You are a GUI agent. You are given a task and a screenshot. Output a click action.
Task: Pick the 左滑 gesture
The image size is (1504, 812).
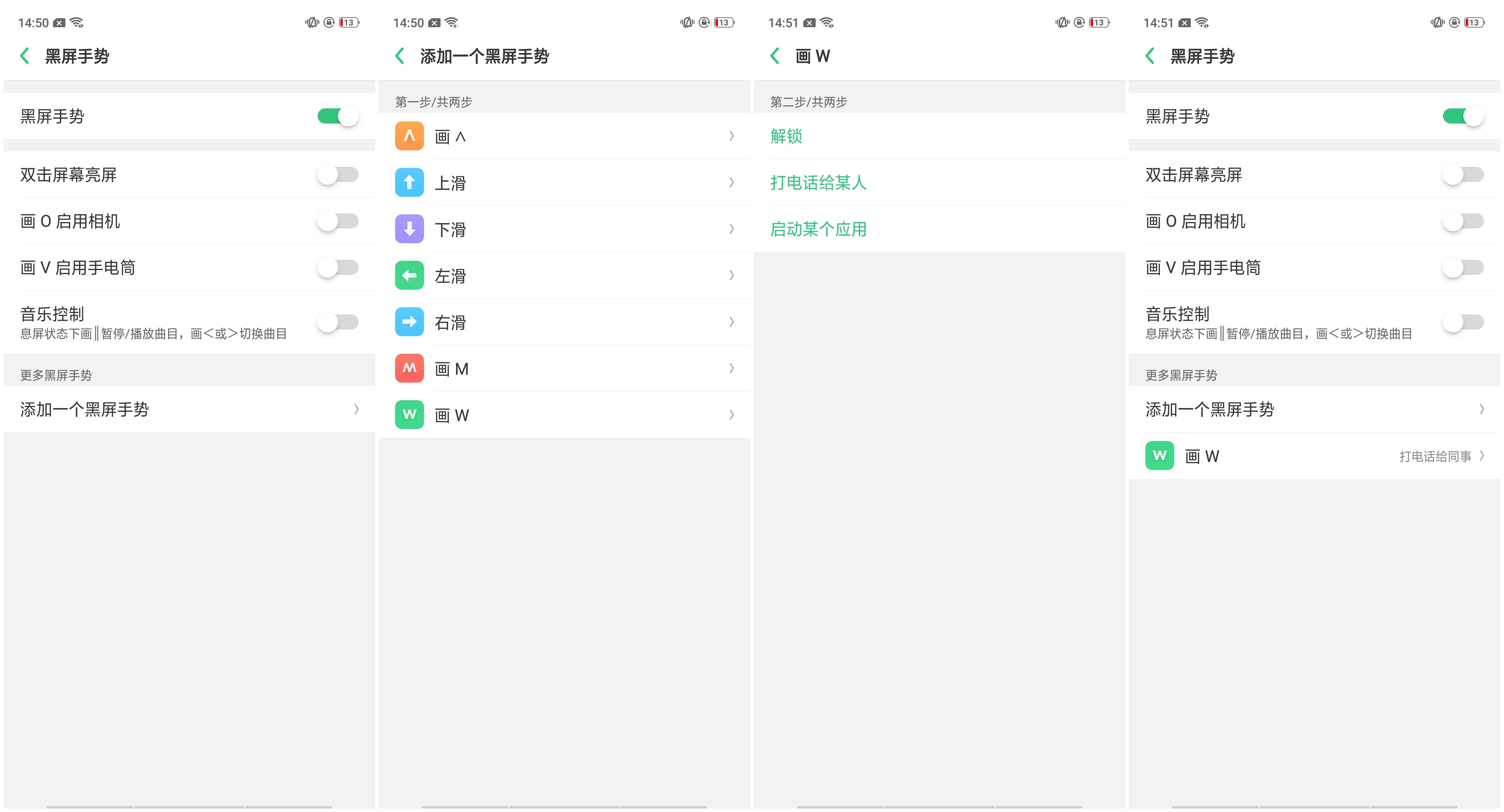(563, 276)
